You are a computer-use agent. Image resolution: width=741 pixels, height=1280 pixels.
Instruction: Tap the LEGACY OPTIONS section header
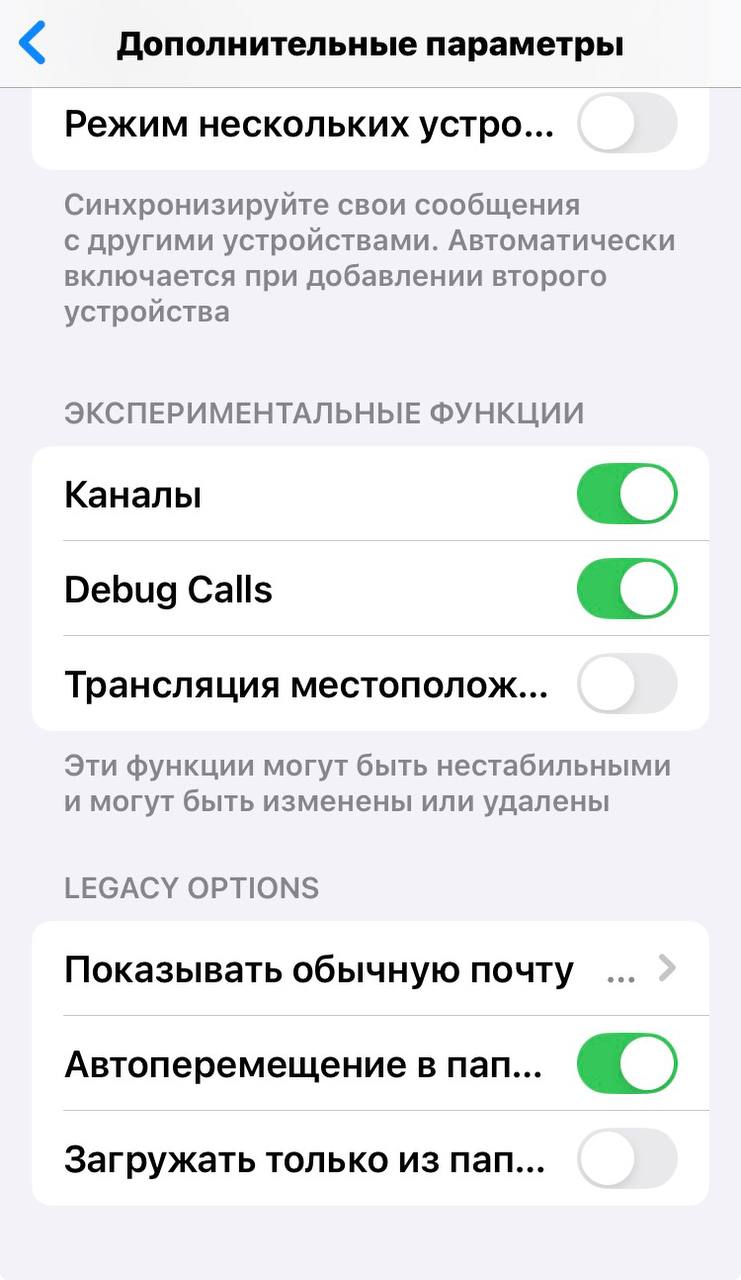(x=190, y=887)
